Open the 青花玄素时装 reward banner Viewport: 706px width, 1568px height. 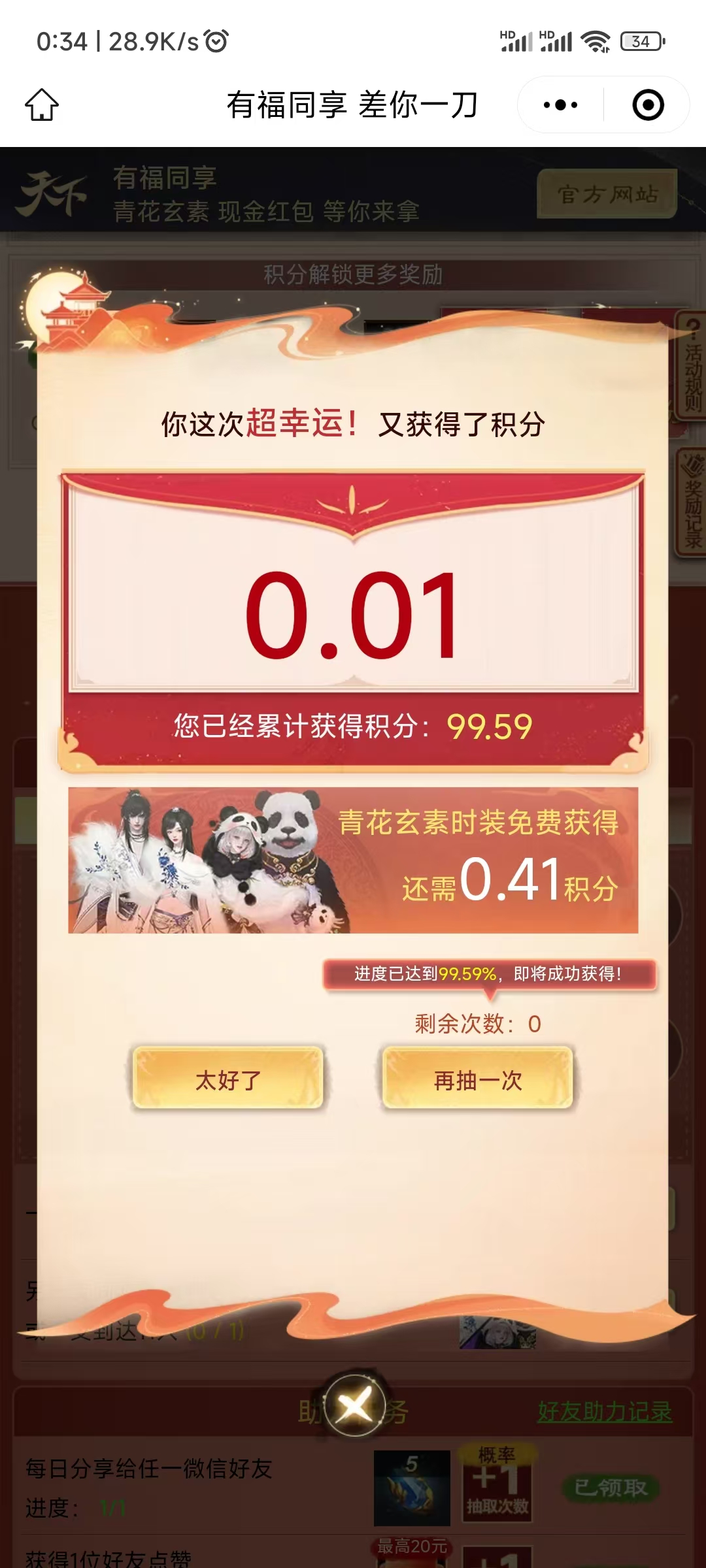pos(353,860)
